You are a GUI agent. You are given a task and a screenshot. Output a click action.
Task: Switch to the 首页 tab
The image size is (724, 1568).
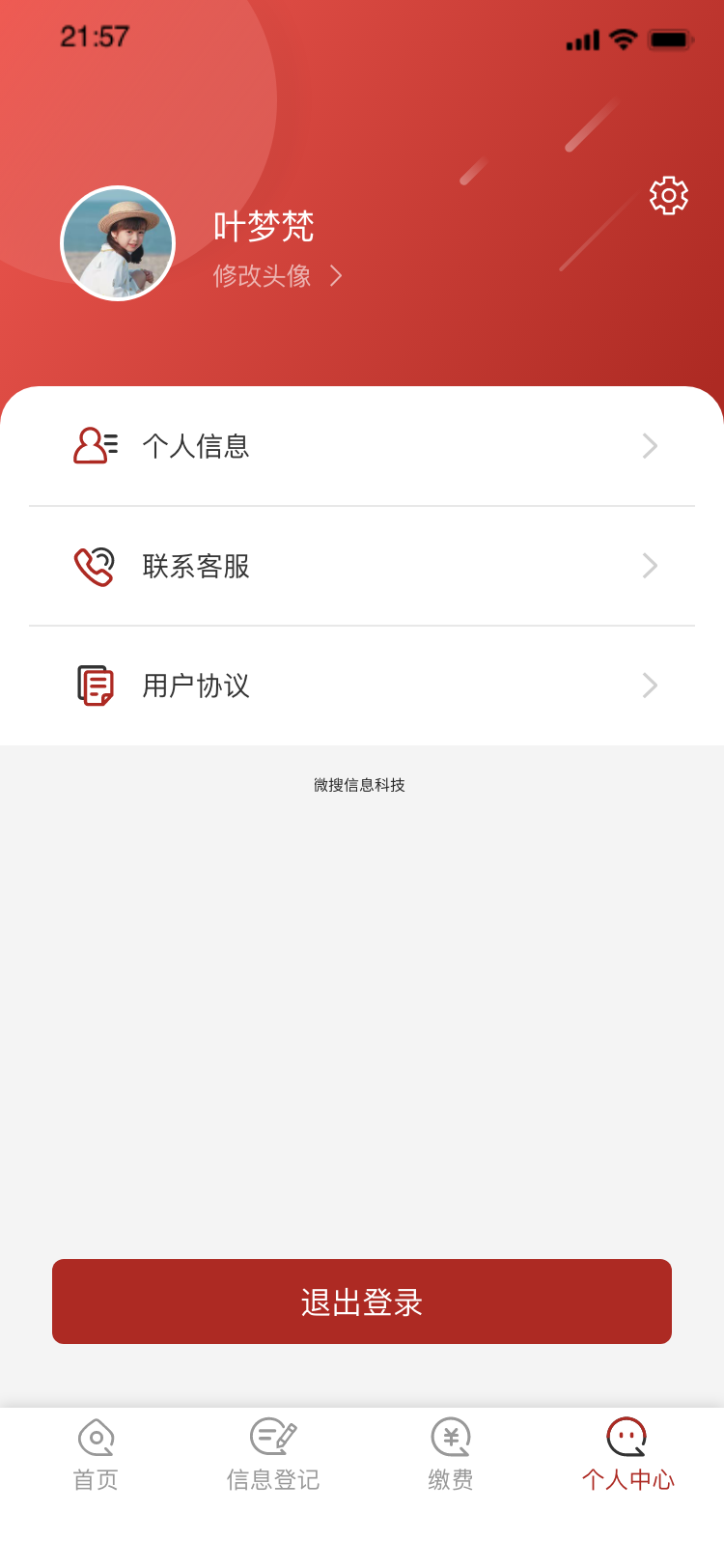pos(96,1454)
